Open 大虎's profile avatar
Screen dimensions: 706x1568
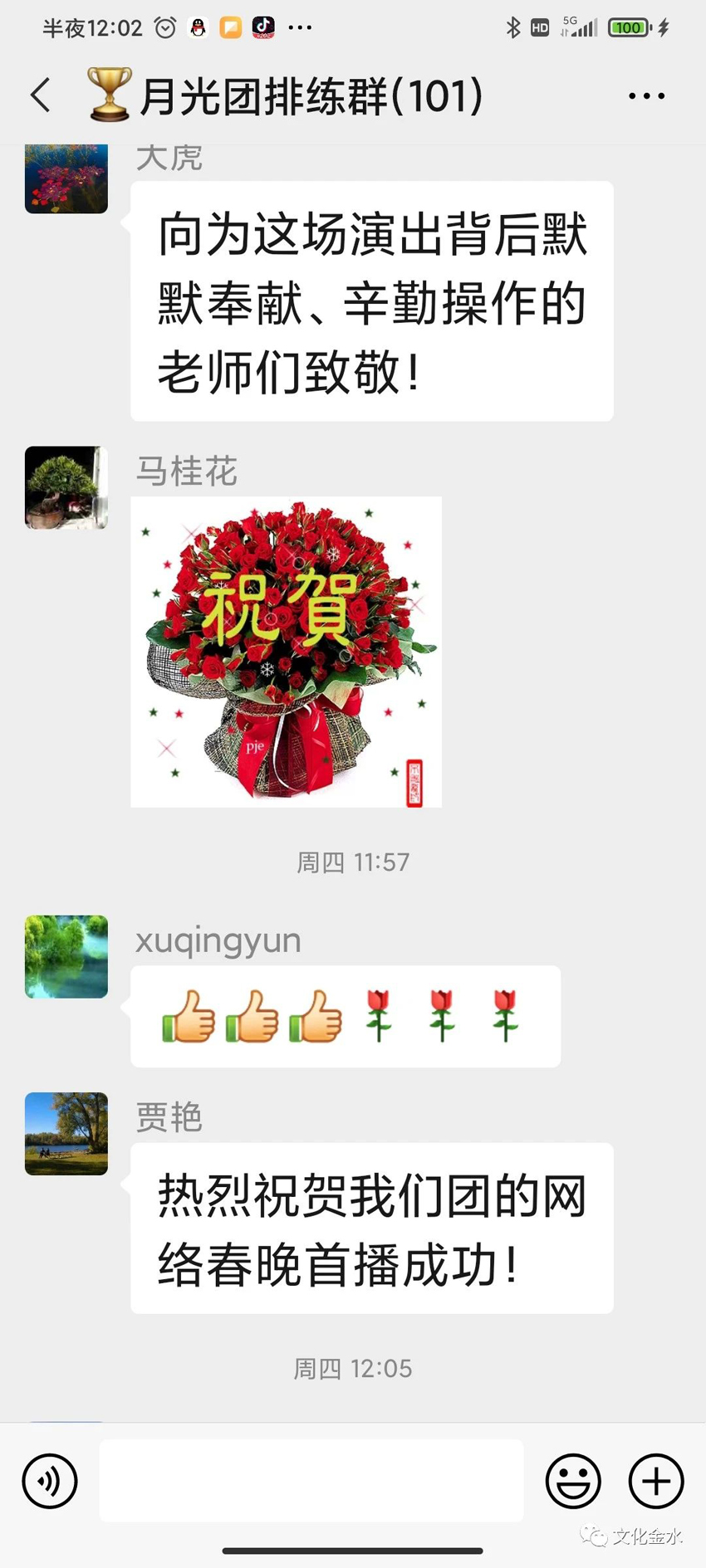[66, 178]
